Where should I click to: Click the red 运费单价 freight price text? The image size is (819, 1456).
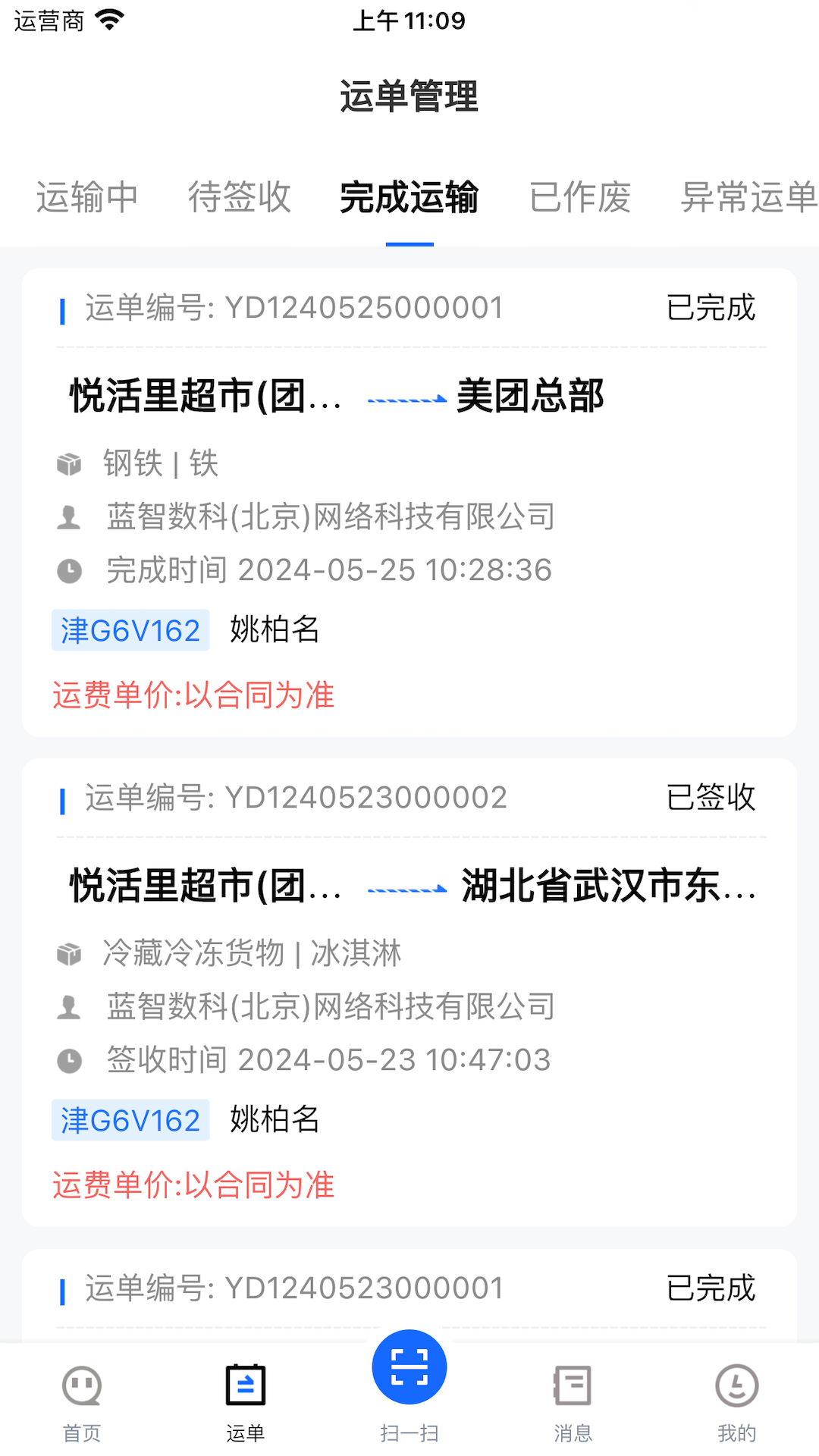pyautogui.click(x=195, y=695)
